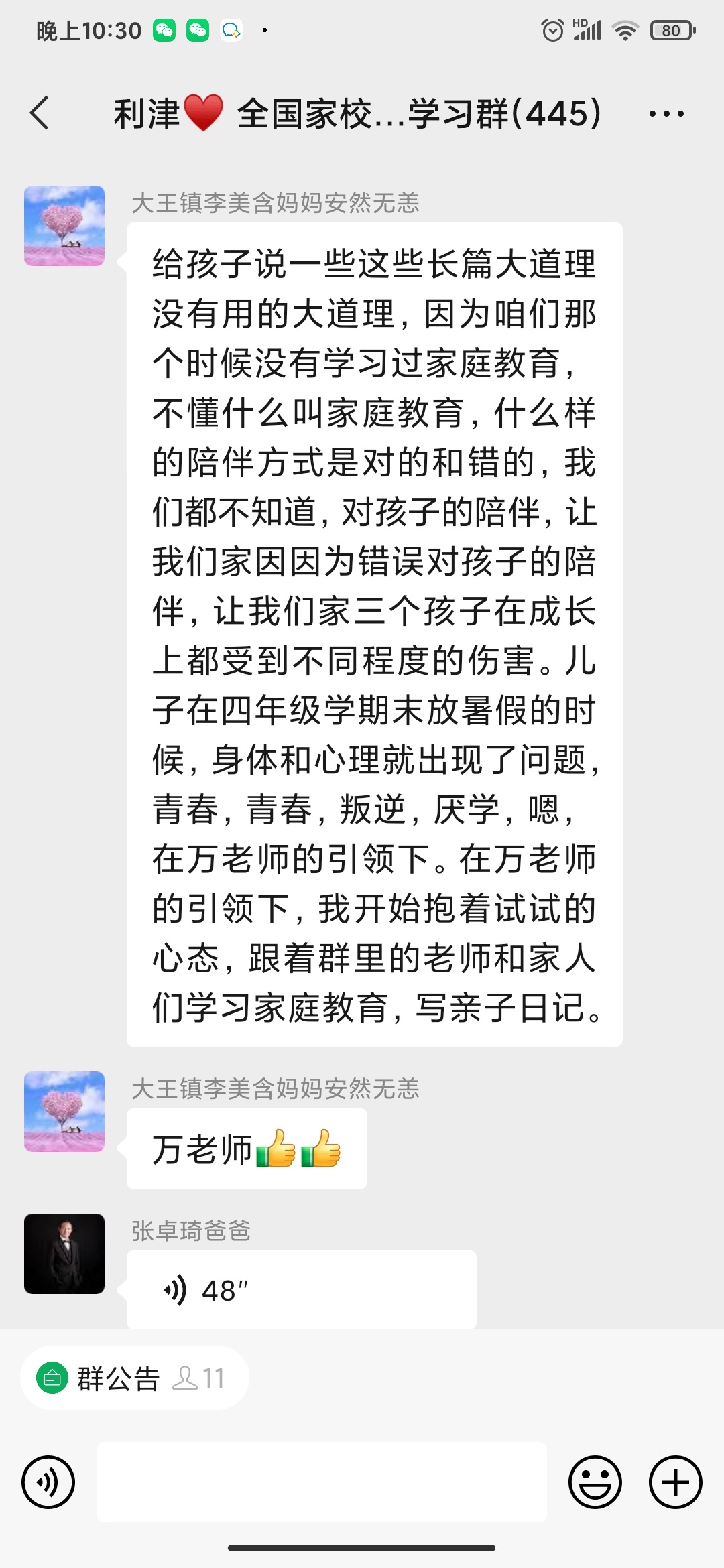Image resolution: width=724 pixels, height=1568 pixels.
Task: Tap the emoji smiley icon
Action: click(x=595, y=1482)
